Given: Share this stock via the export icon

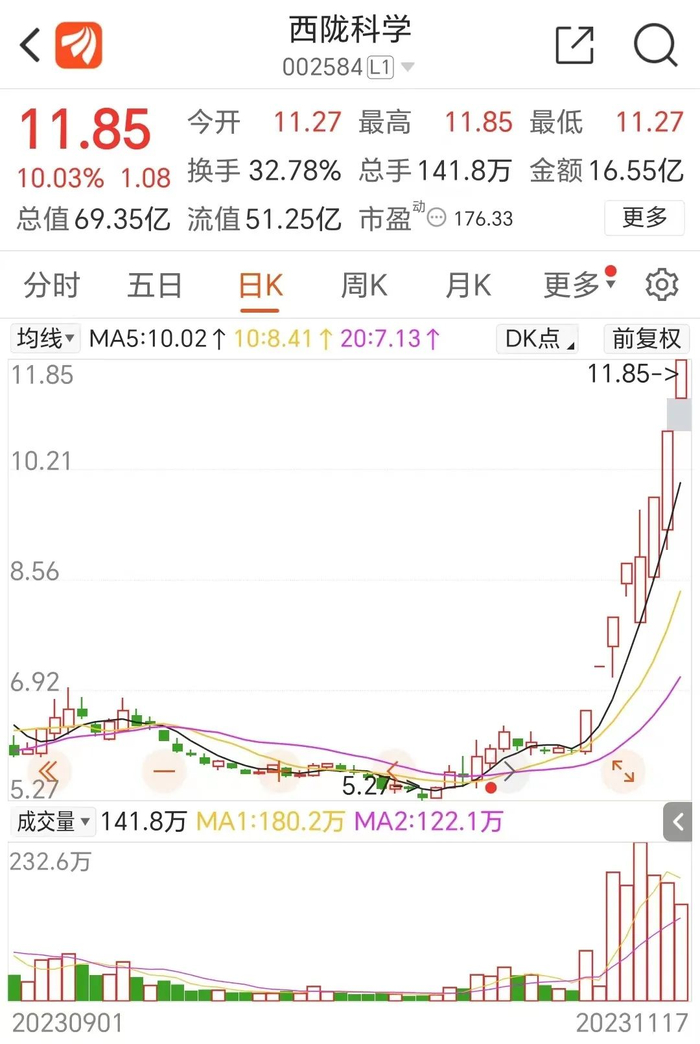Looking at the screenshot, I should point(575,45).
